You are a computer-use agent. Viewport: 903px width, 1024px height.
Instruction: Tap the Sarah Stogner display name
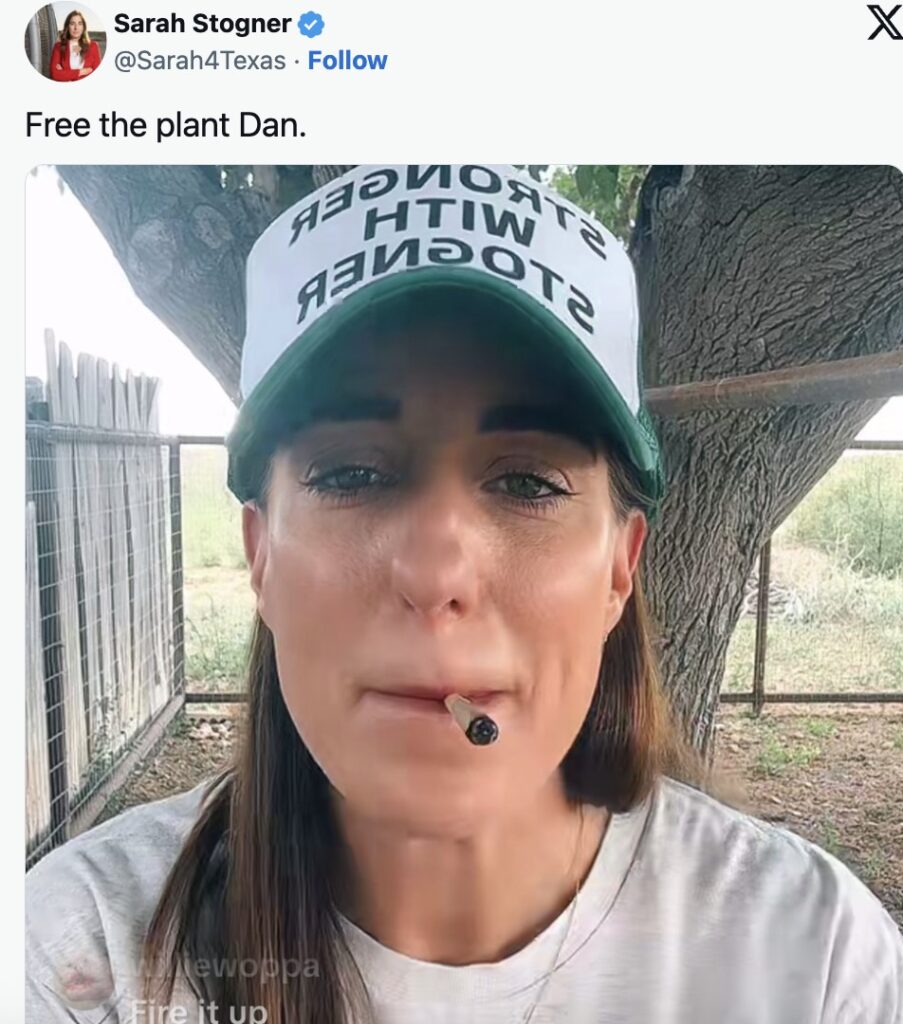202,23
